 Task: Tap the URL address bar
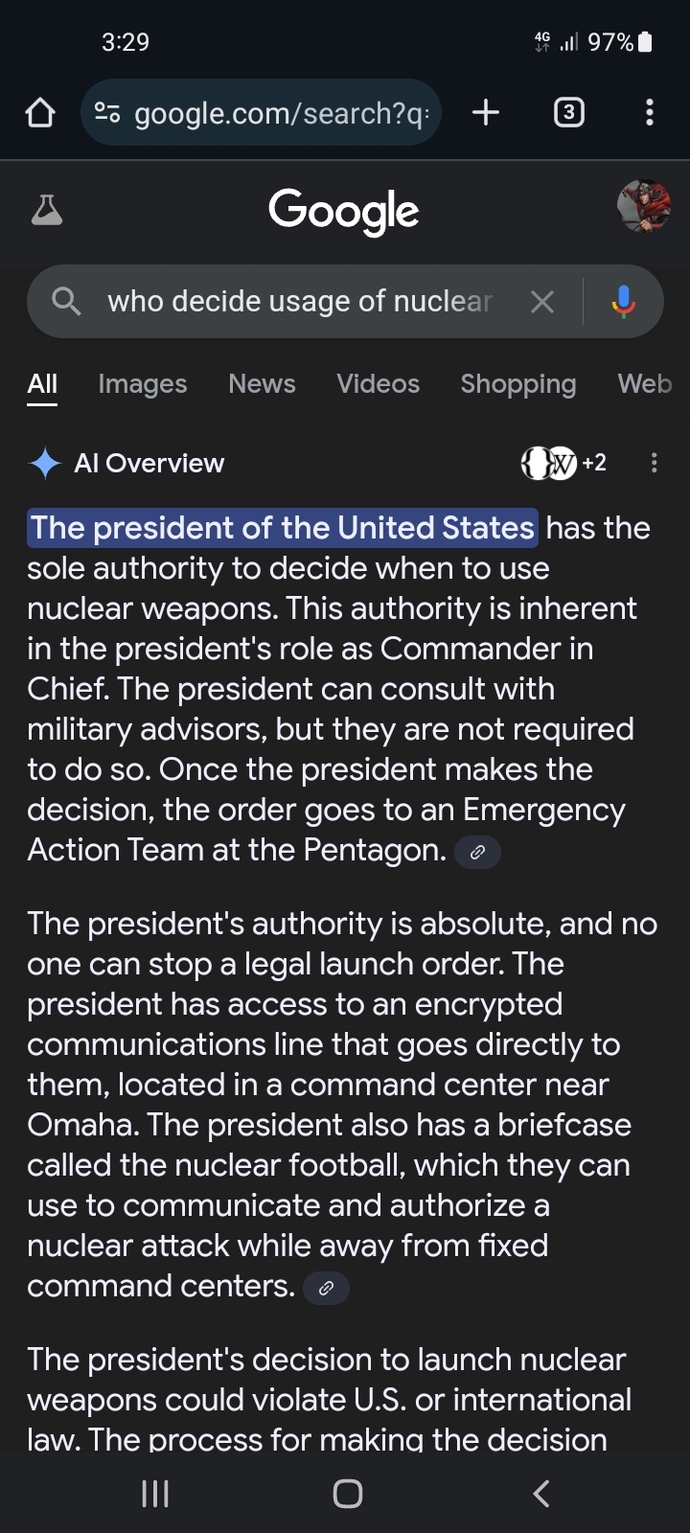pos(261,113)
